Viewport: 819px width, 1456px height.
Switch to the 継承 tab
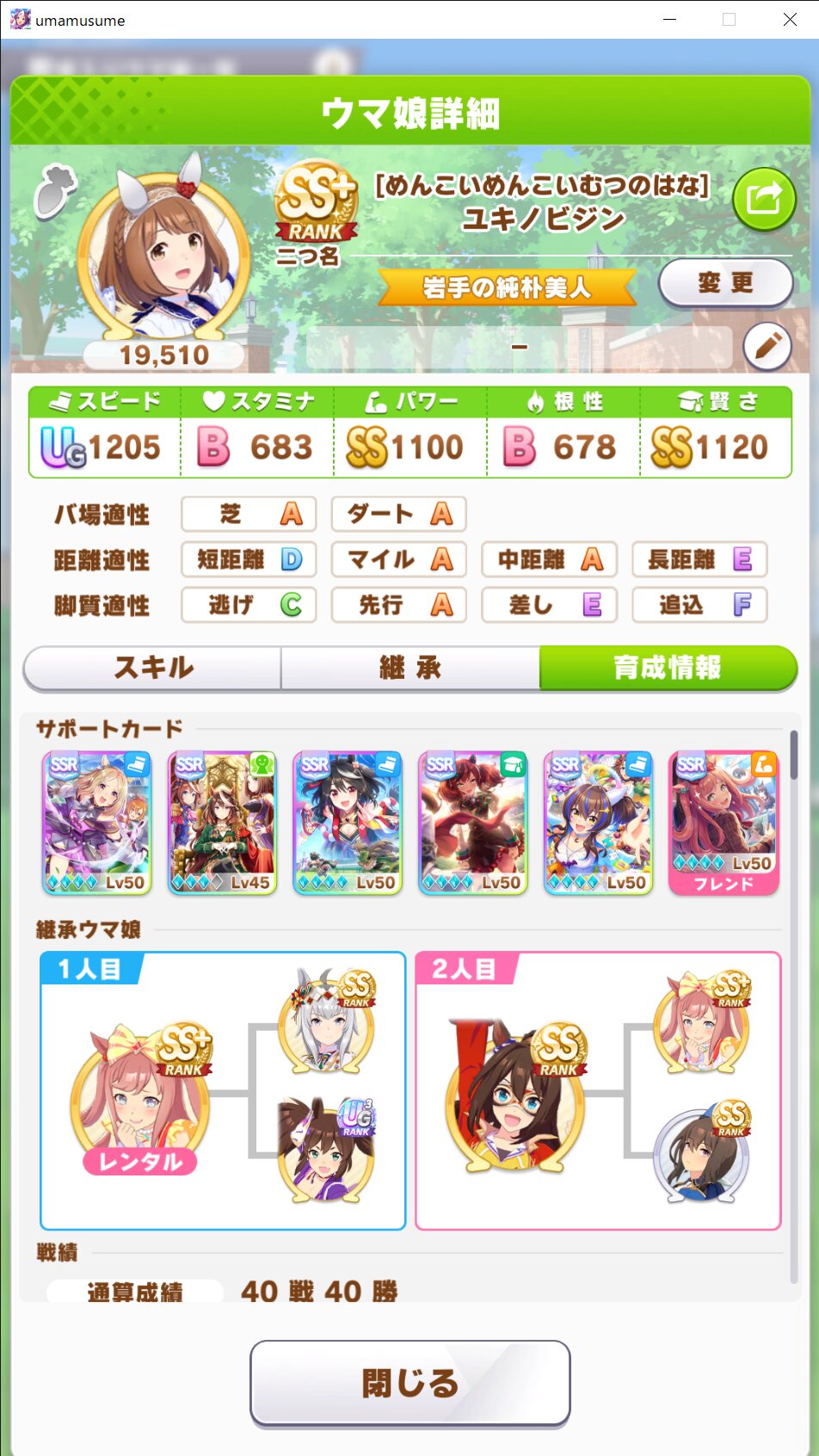click(410, 668)
